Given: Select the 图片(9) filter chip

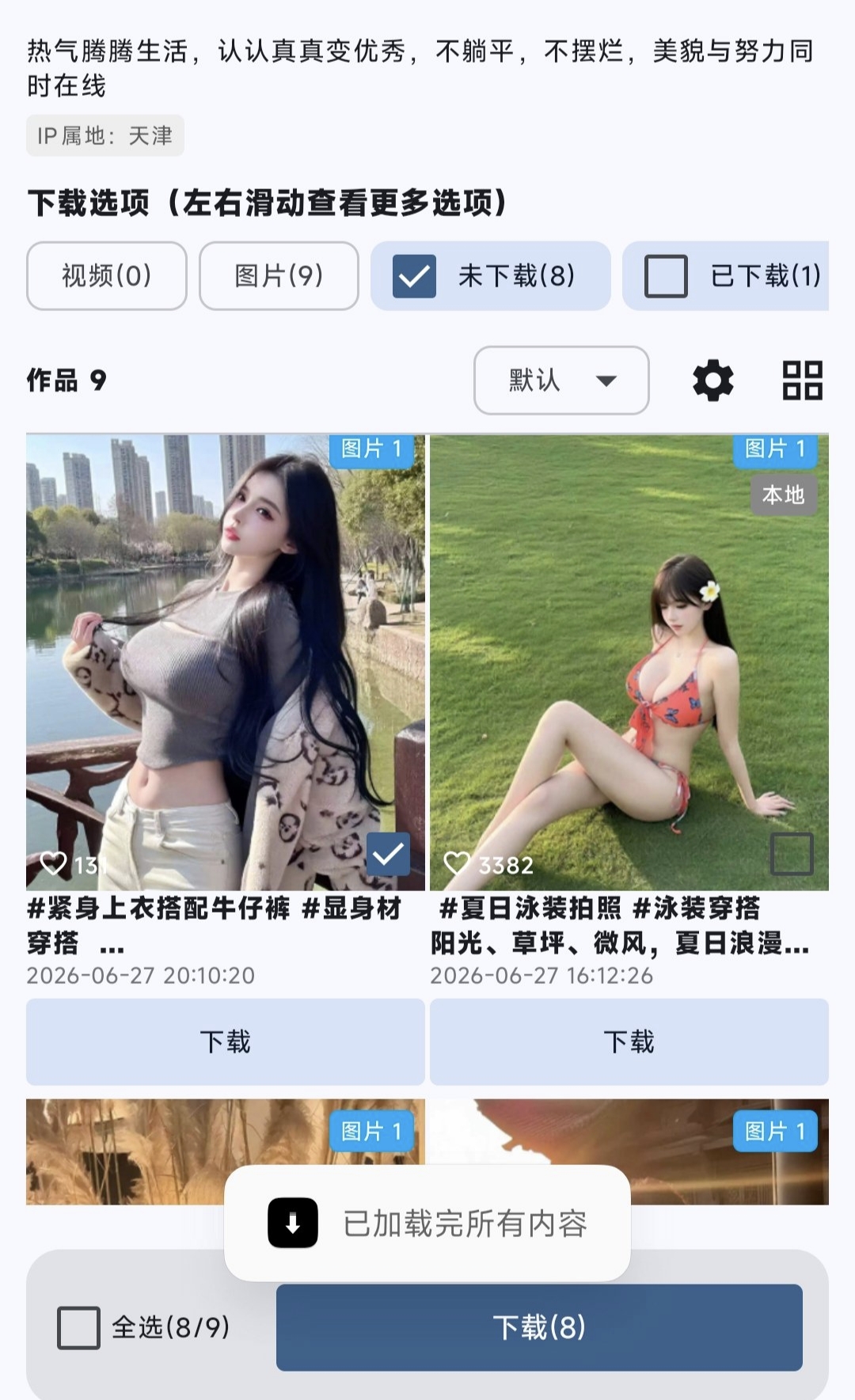Looking at the screenshot, I should pos(279,275).
